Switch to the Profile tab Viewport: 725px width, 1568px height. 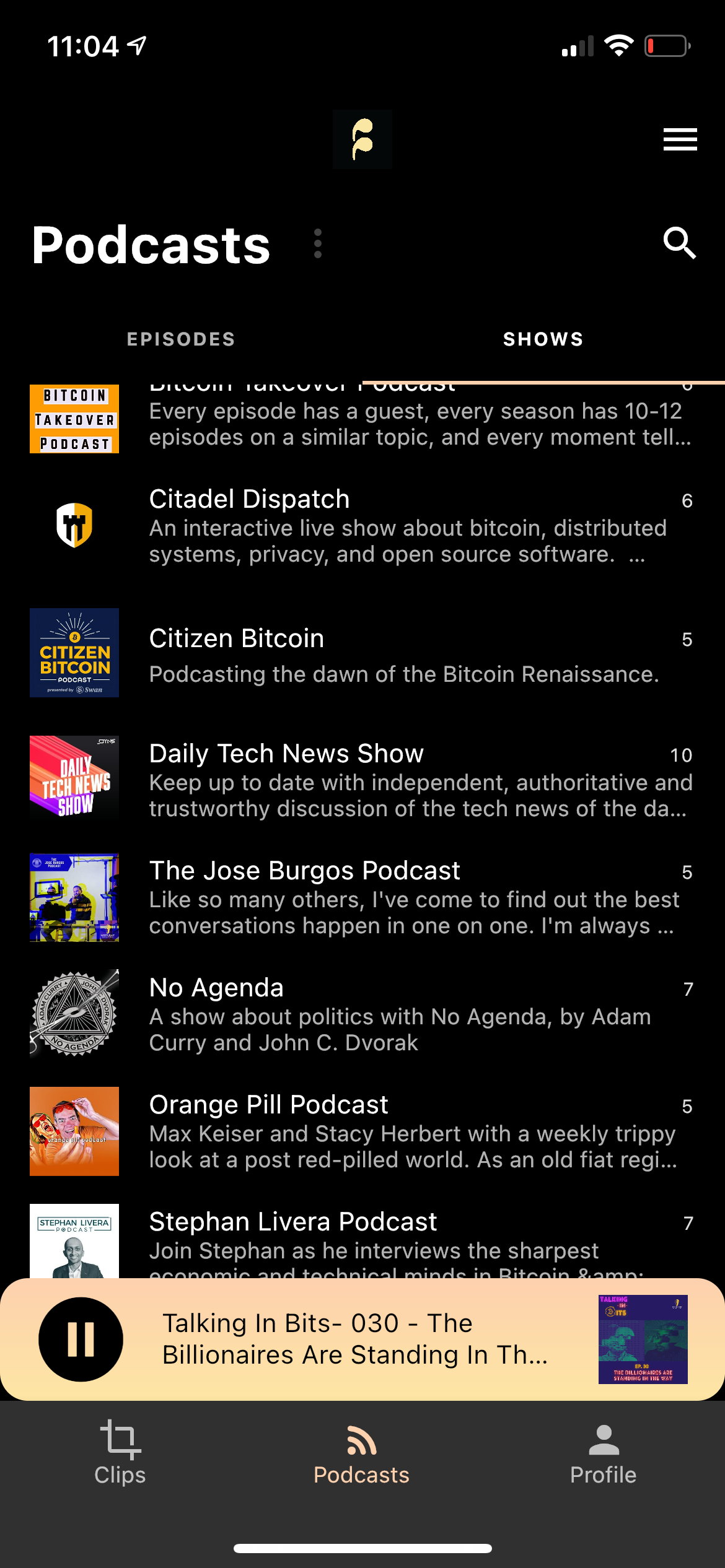point(603,1453)
